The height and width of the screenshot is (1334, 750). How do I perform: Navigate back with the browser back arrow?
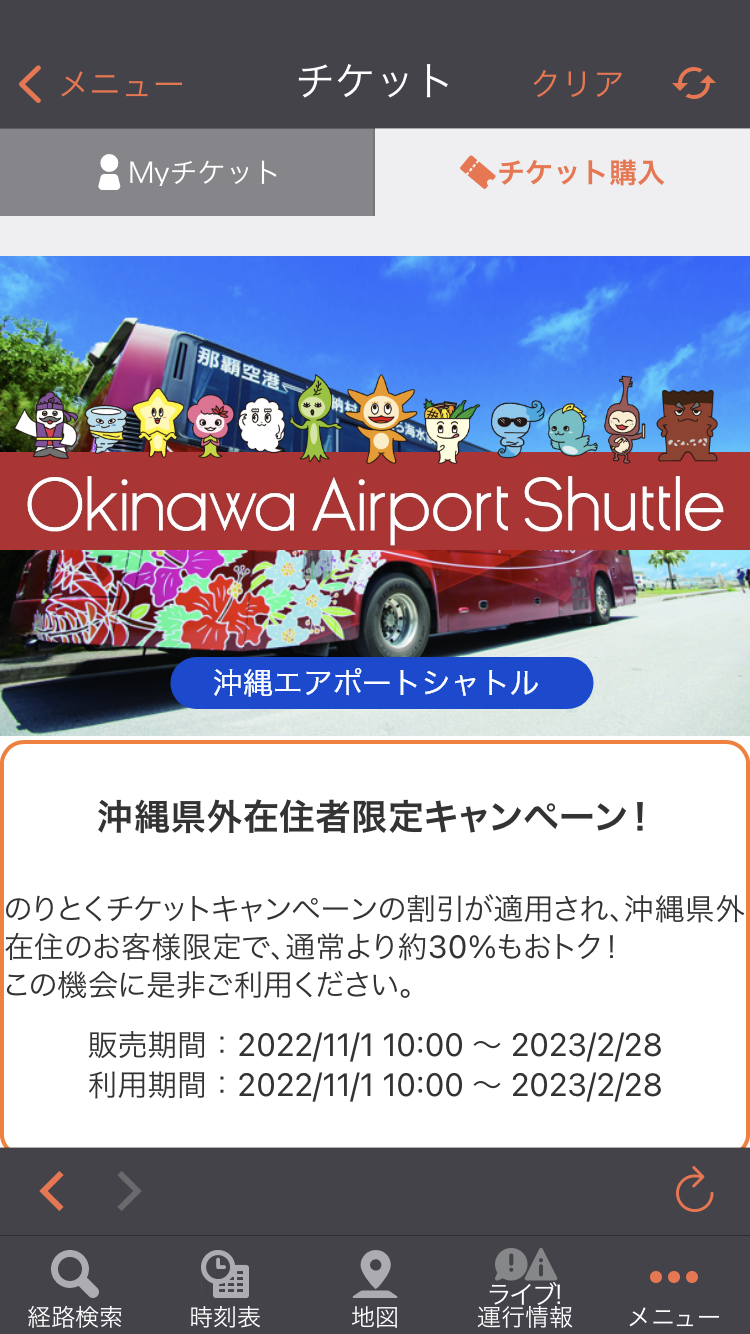coord(52,1191)
